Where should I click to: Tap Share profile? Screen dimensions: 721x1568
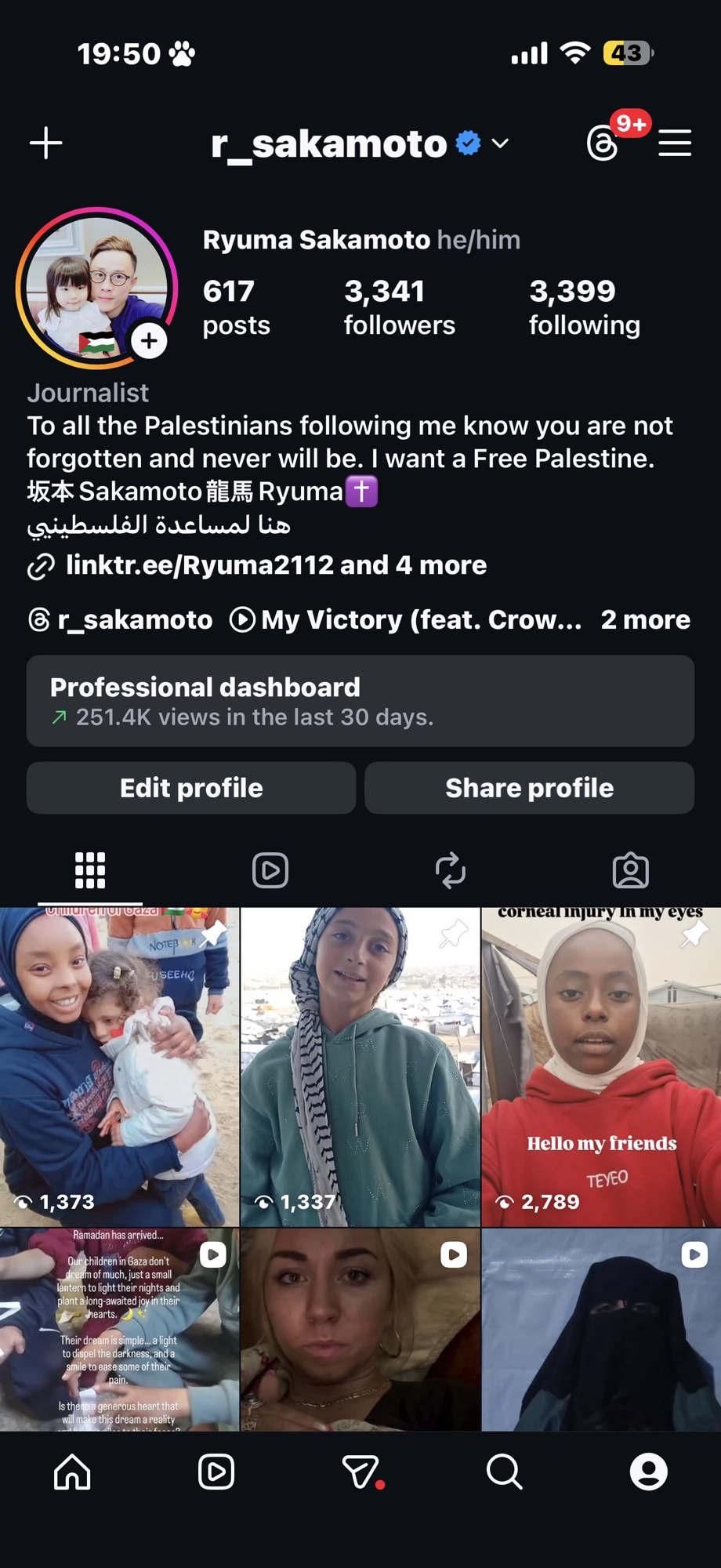[x=529, y=788]
